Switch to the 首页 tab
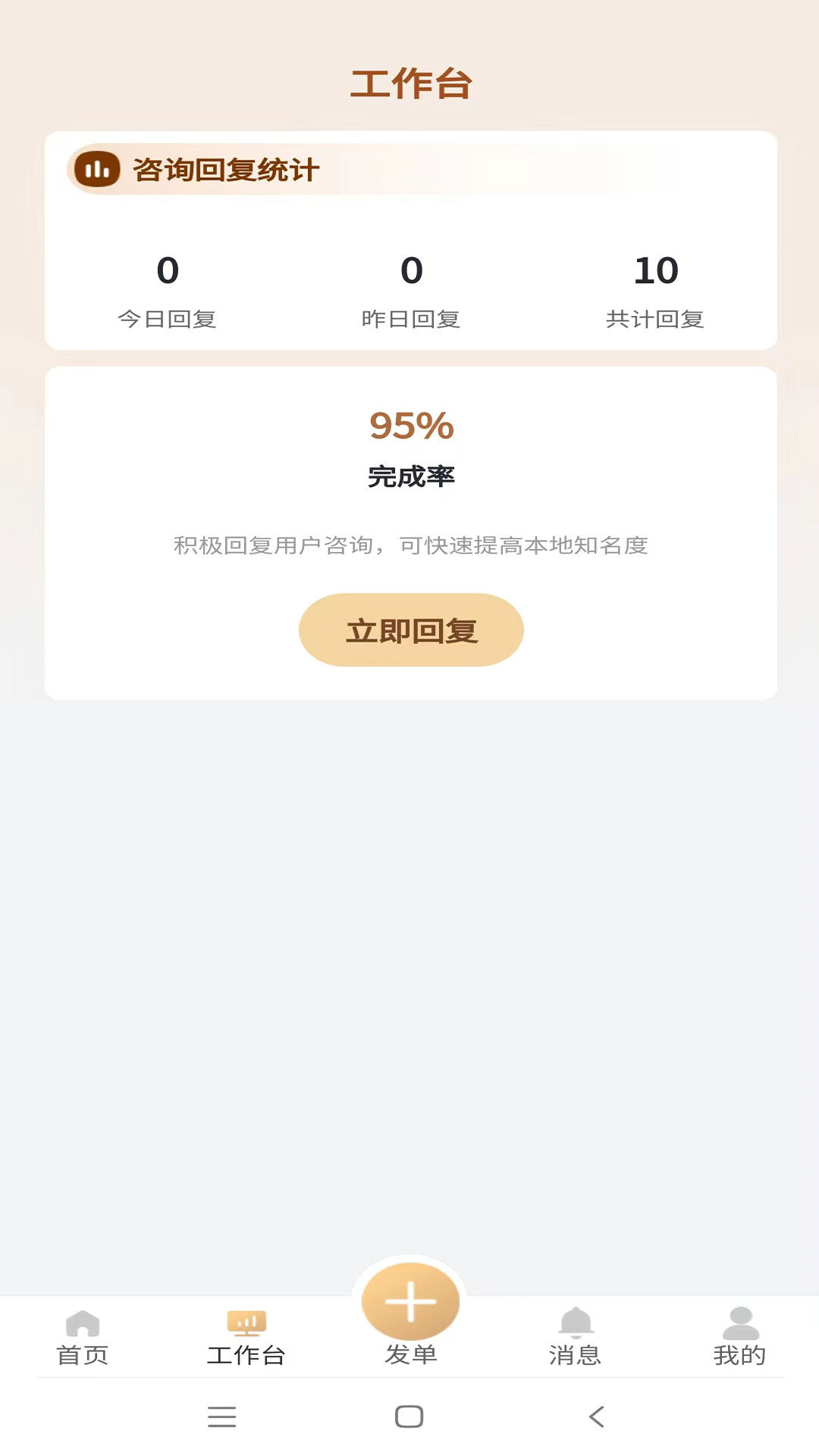The image size is (819, 1456). [x=83, y=1338]
